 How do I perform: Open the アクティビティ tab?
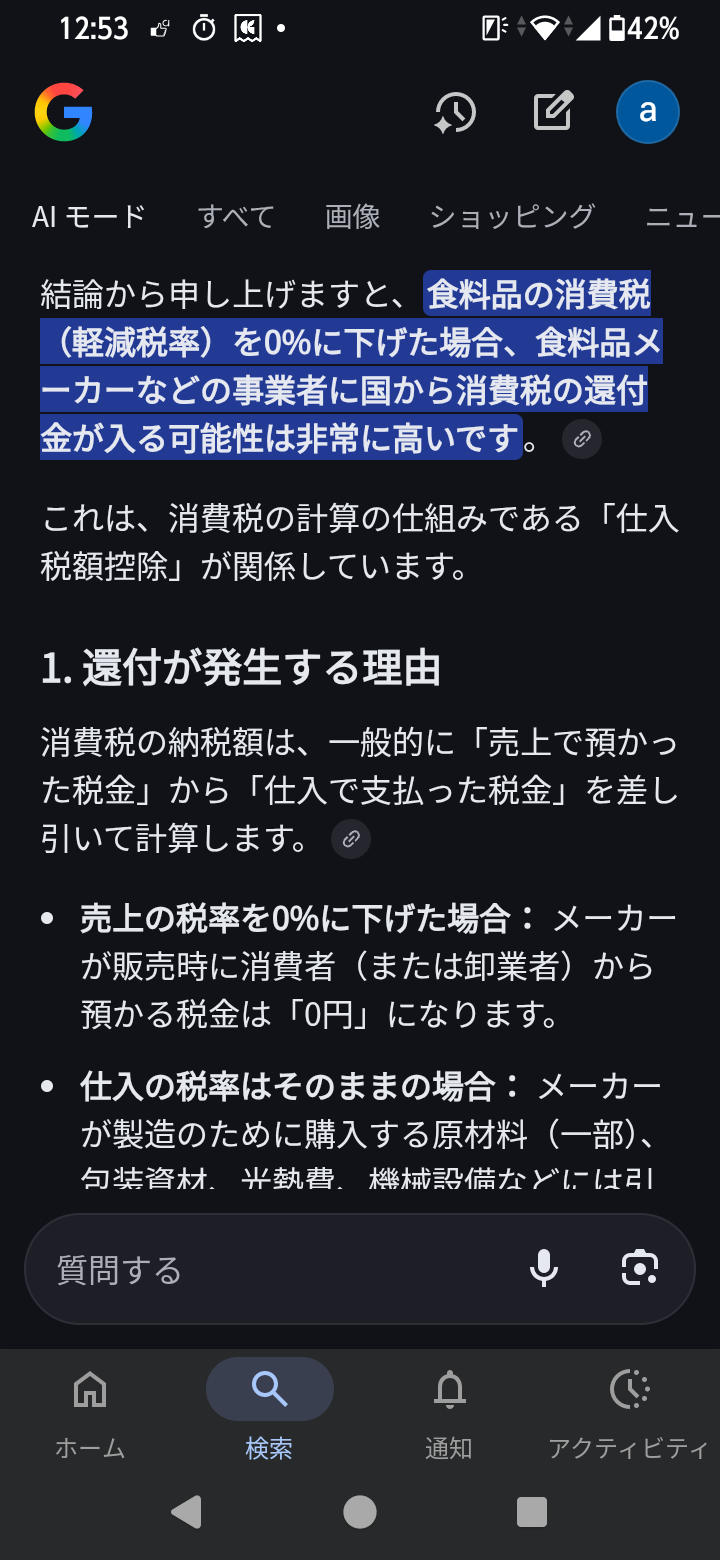pyautogui.click(x=629, y=1412)
